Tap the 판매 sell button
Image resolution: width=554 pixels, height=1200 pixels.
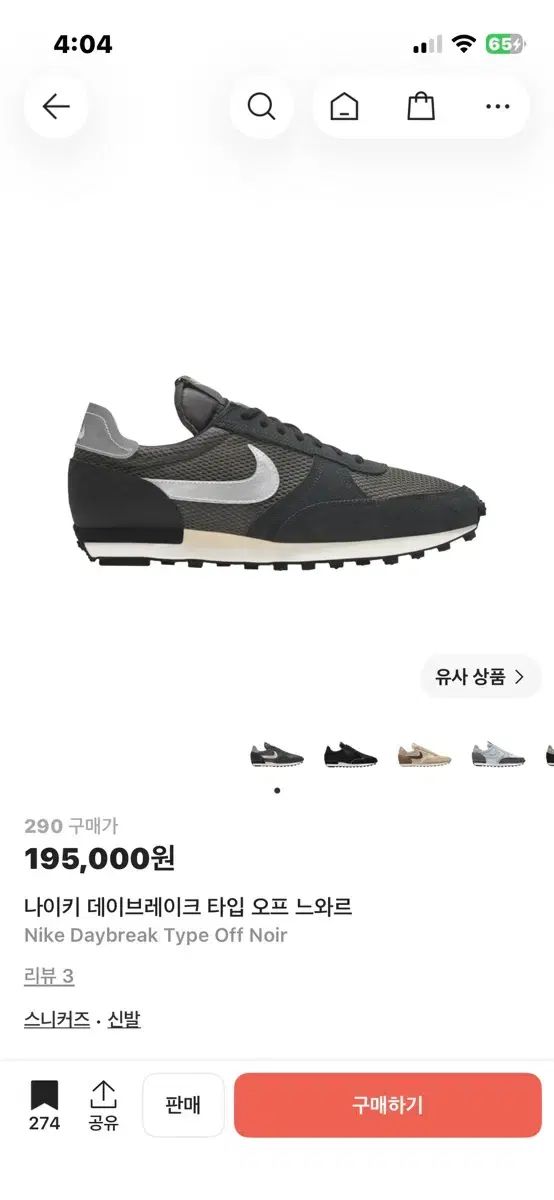coord(183,1105)
